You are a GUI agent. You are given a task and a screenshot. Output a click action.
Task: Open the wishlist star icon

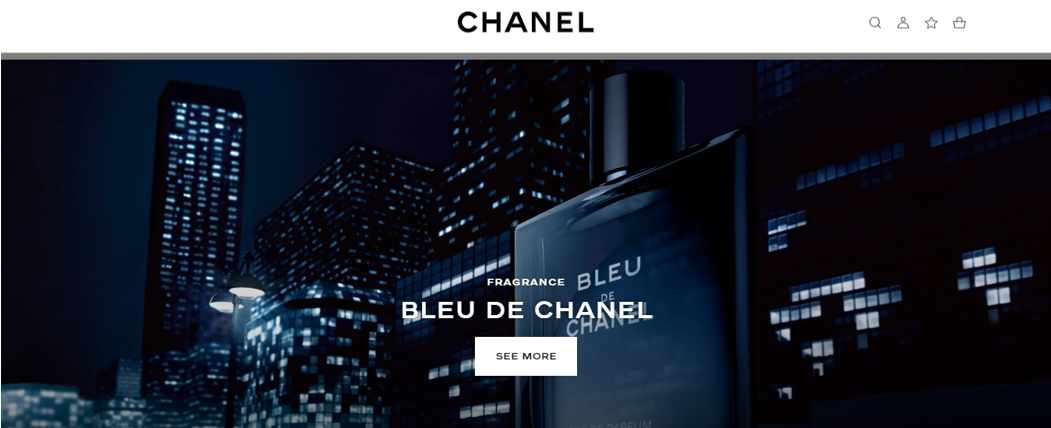(x=931, y=23)
